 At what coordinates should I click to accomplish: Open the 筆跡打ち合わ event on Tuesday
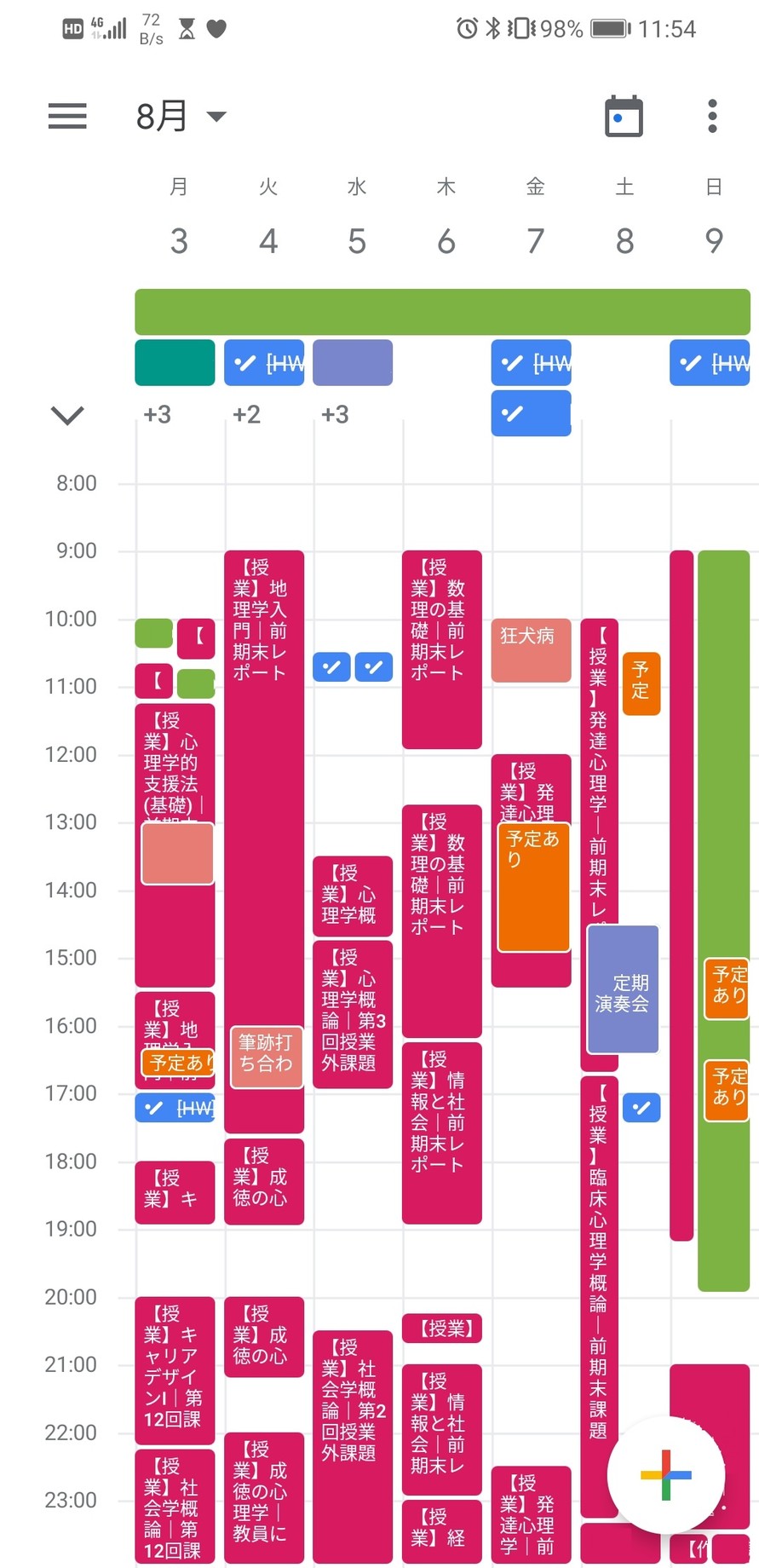click(266, 1057)
